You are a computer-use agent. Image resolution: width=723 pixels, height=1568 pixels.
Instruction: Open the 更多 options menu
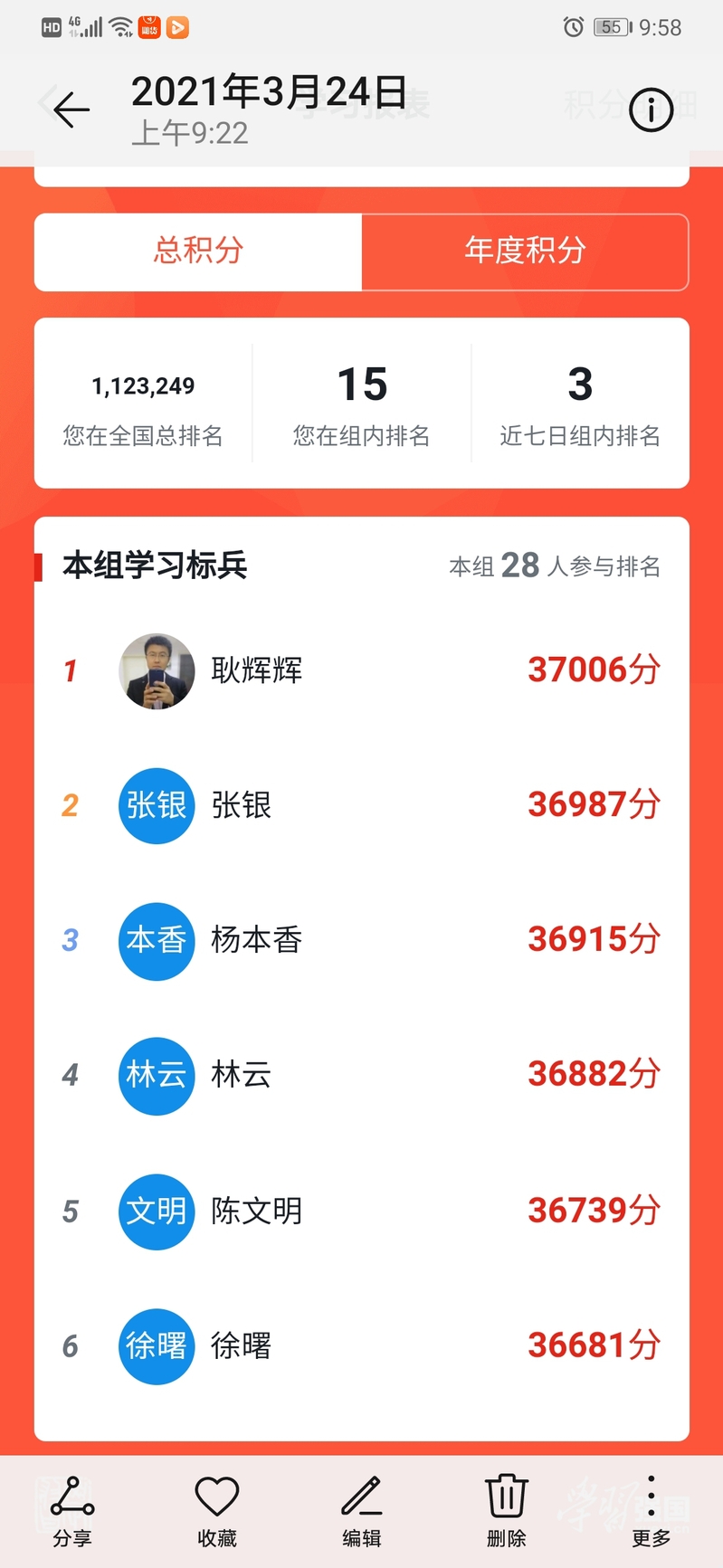(651, 1511)
